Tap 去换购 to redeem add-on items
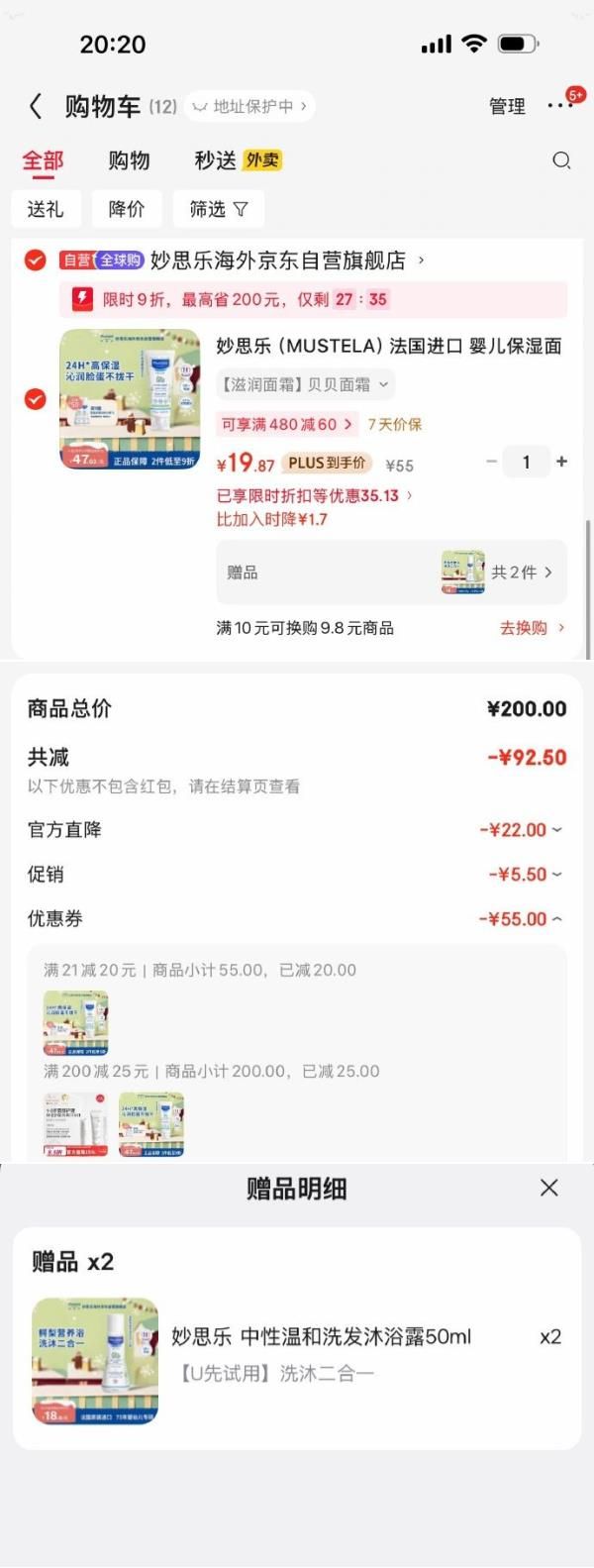594x1568 pixels. click(532, 628)
